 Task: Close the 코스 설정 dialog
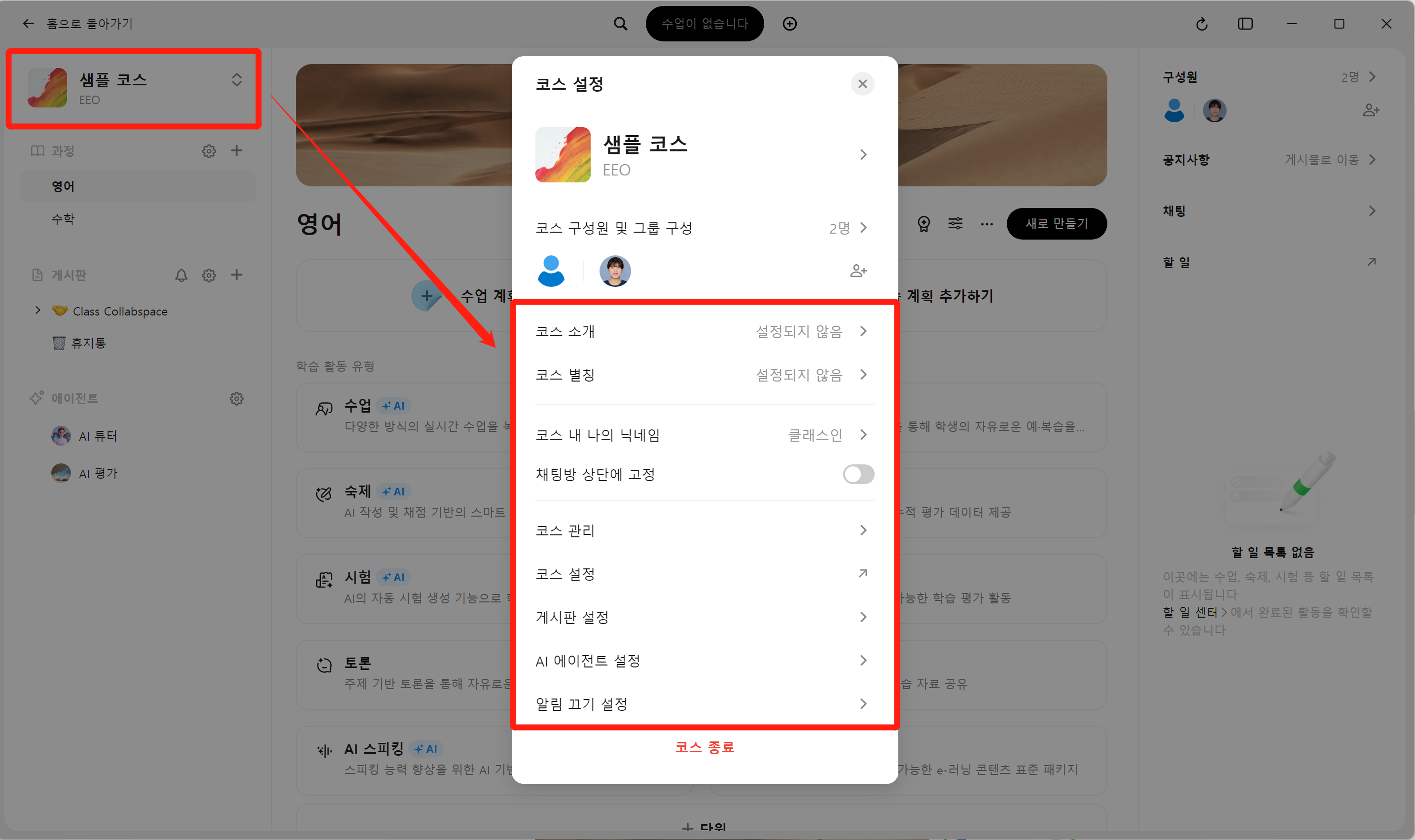point(862,84)
